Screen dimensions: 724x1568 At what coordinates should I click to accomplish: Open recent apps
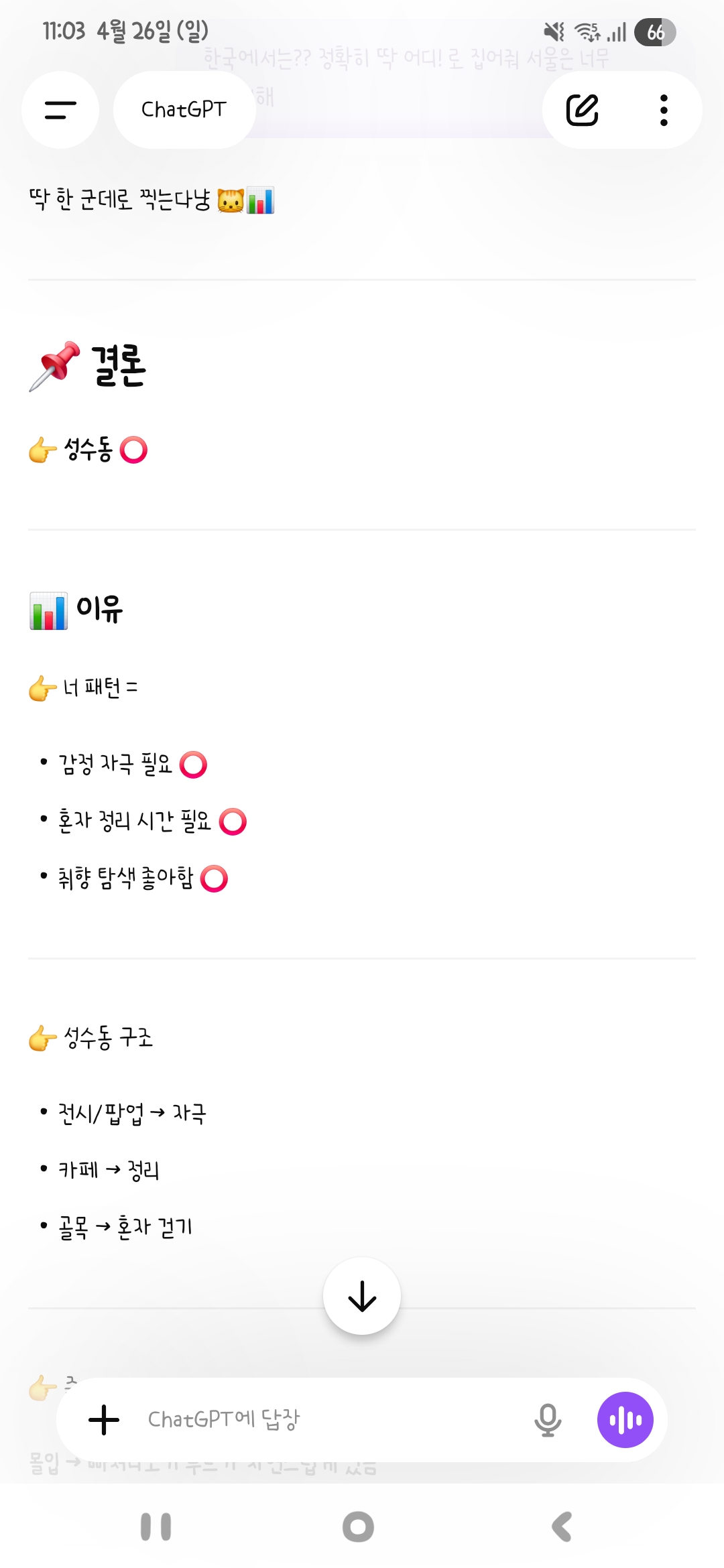pyautogui.click(x=156, y=1527)
